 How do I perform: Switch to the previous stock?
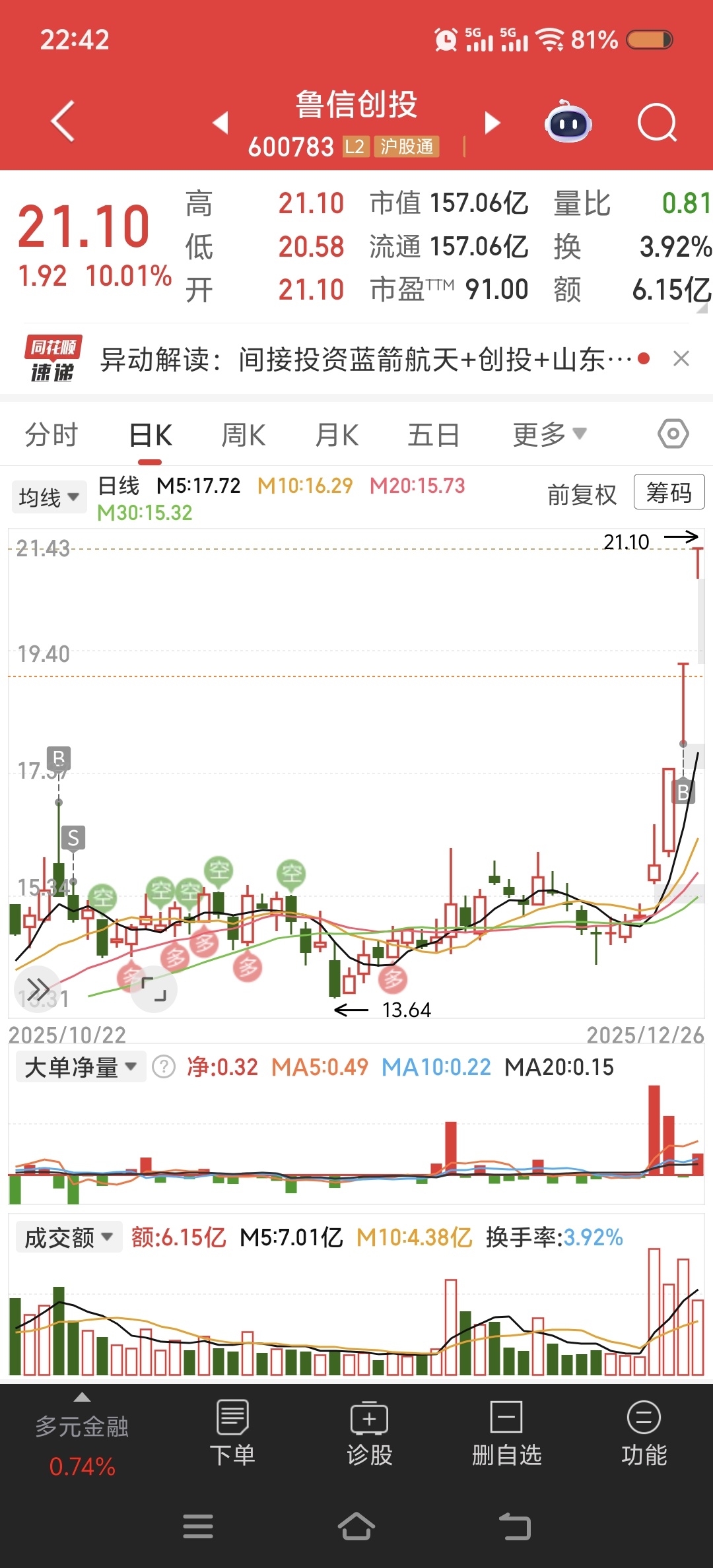pyautogui.click(x=221, y=123)
